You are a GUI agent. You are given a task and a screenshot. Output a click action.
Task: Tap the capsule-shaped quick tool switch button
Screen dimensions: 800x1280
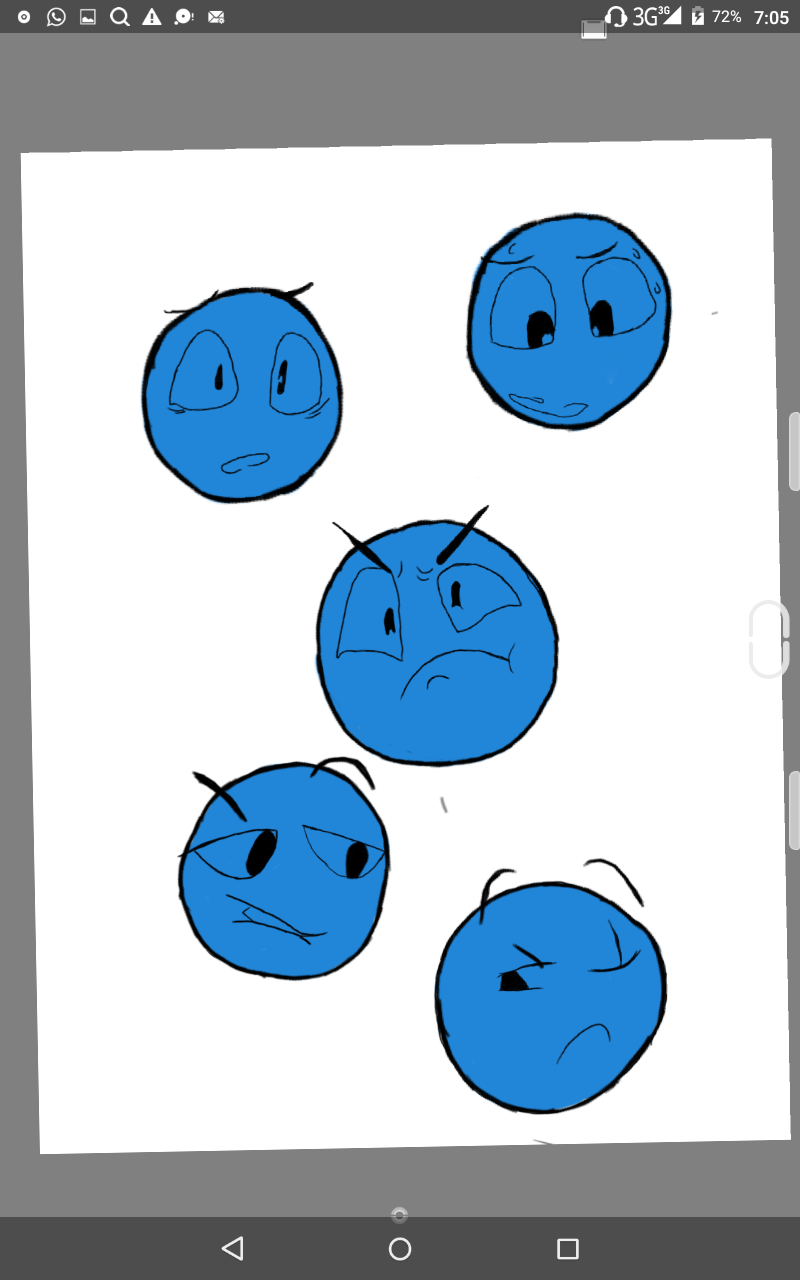coord(769,640)
